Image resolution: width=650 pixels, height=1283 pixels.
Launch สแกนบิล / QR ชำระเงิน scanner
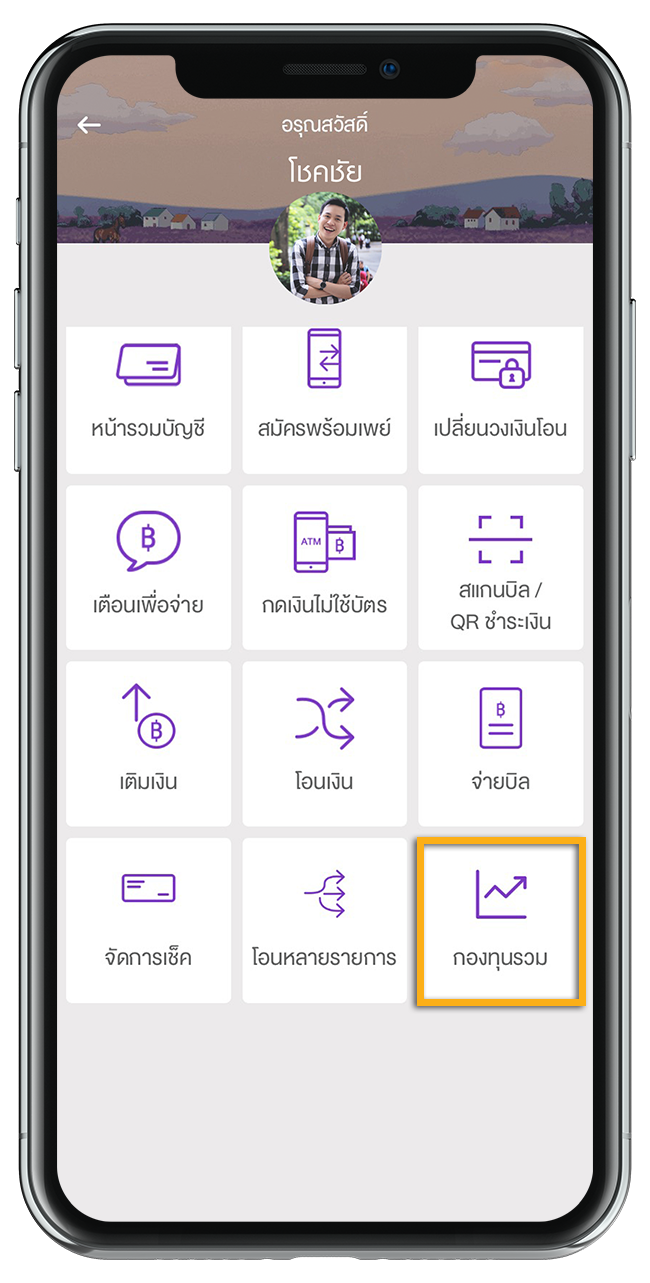click(500, 567)
